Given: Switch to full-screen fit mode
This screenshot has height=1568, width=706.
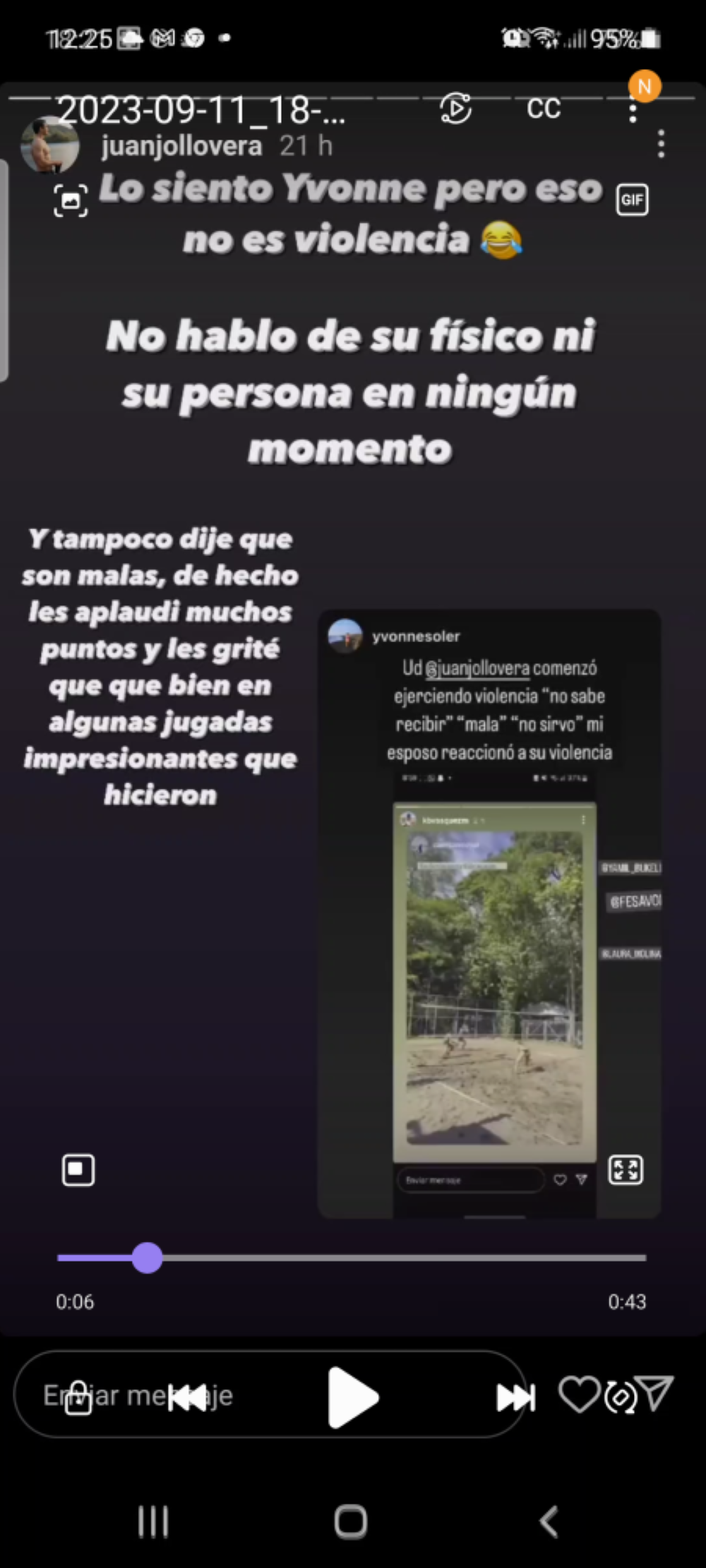Looking at the screenshot, I should pyautogui.click(x=626, y=1170).
